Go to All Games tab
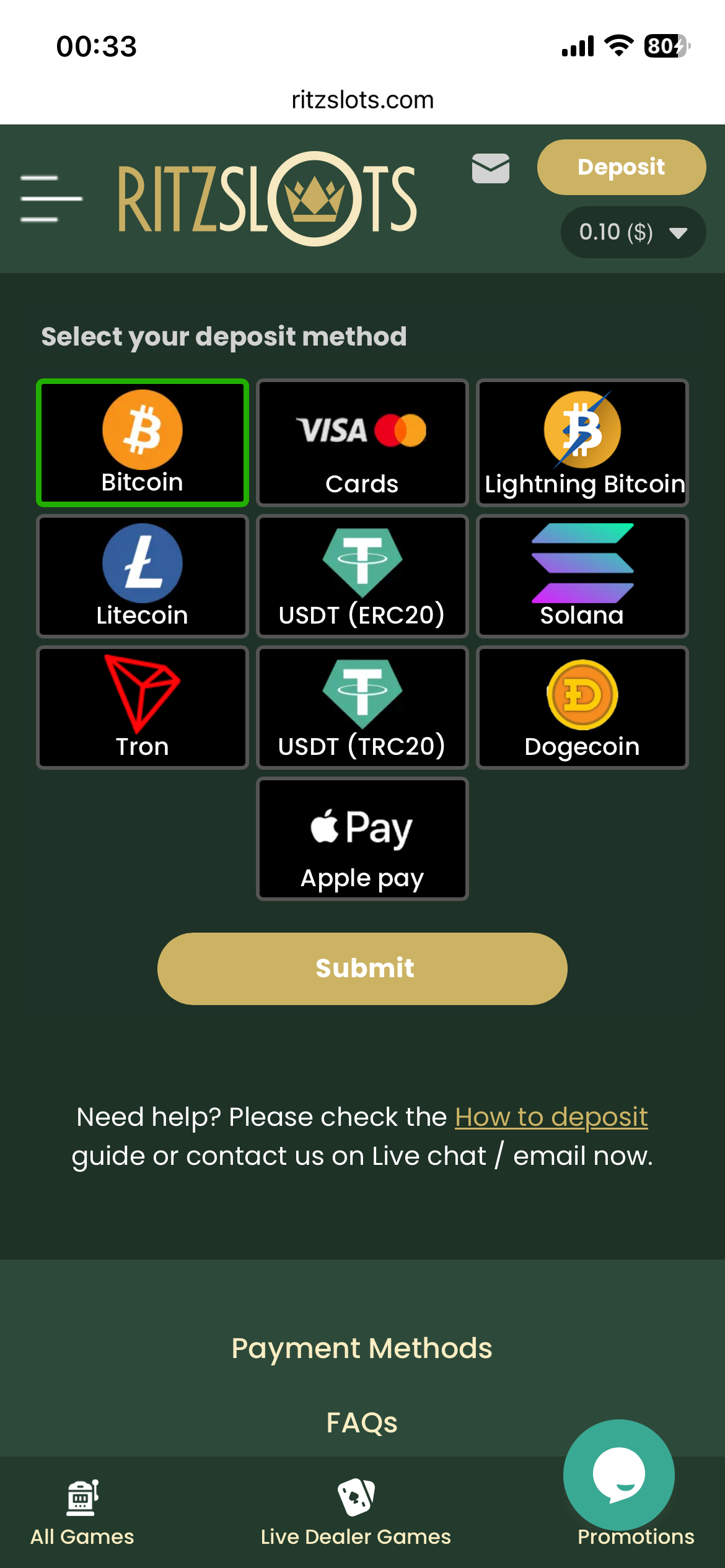This screenshot has width=725, height=1568. (x=82, y=1512)
